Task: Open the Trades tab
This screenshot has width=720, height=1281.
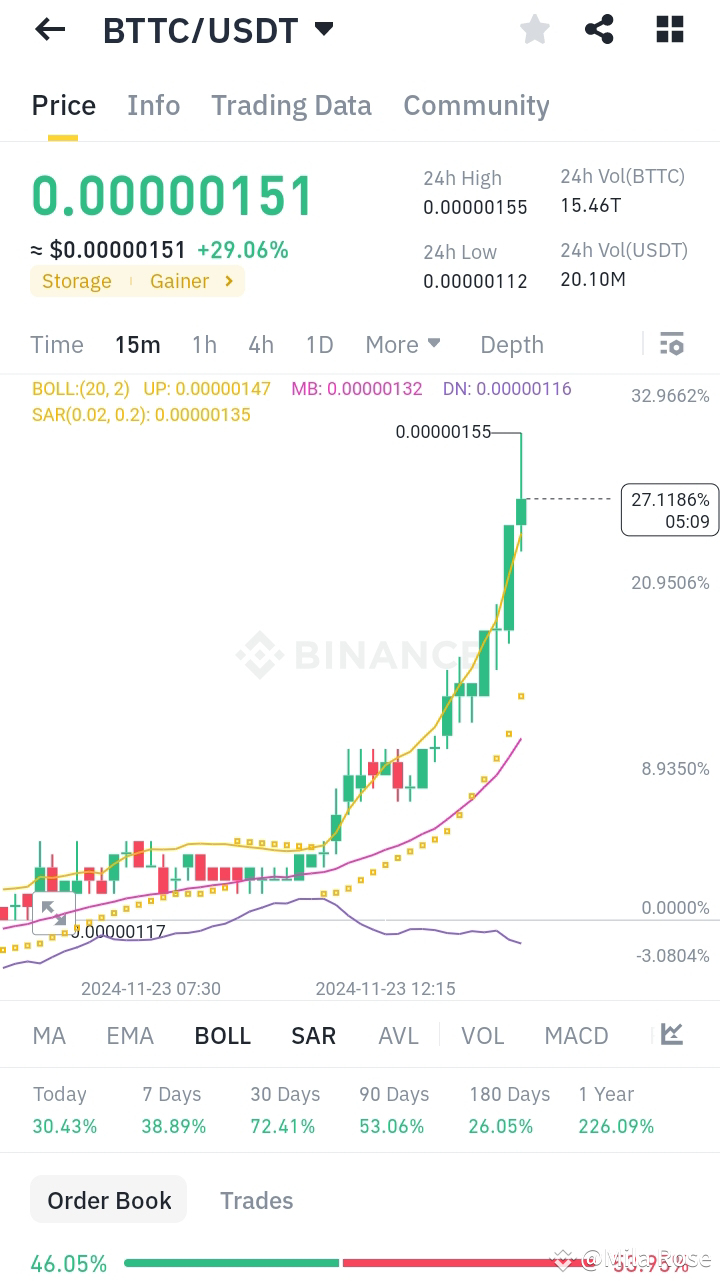Action: point(256,1199)
